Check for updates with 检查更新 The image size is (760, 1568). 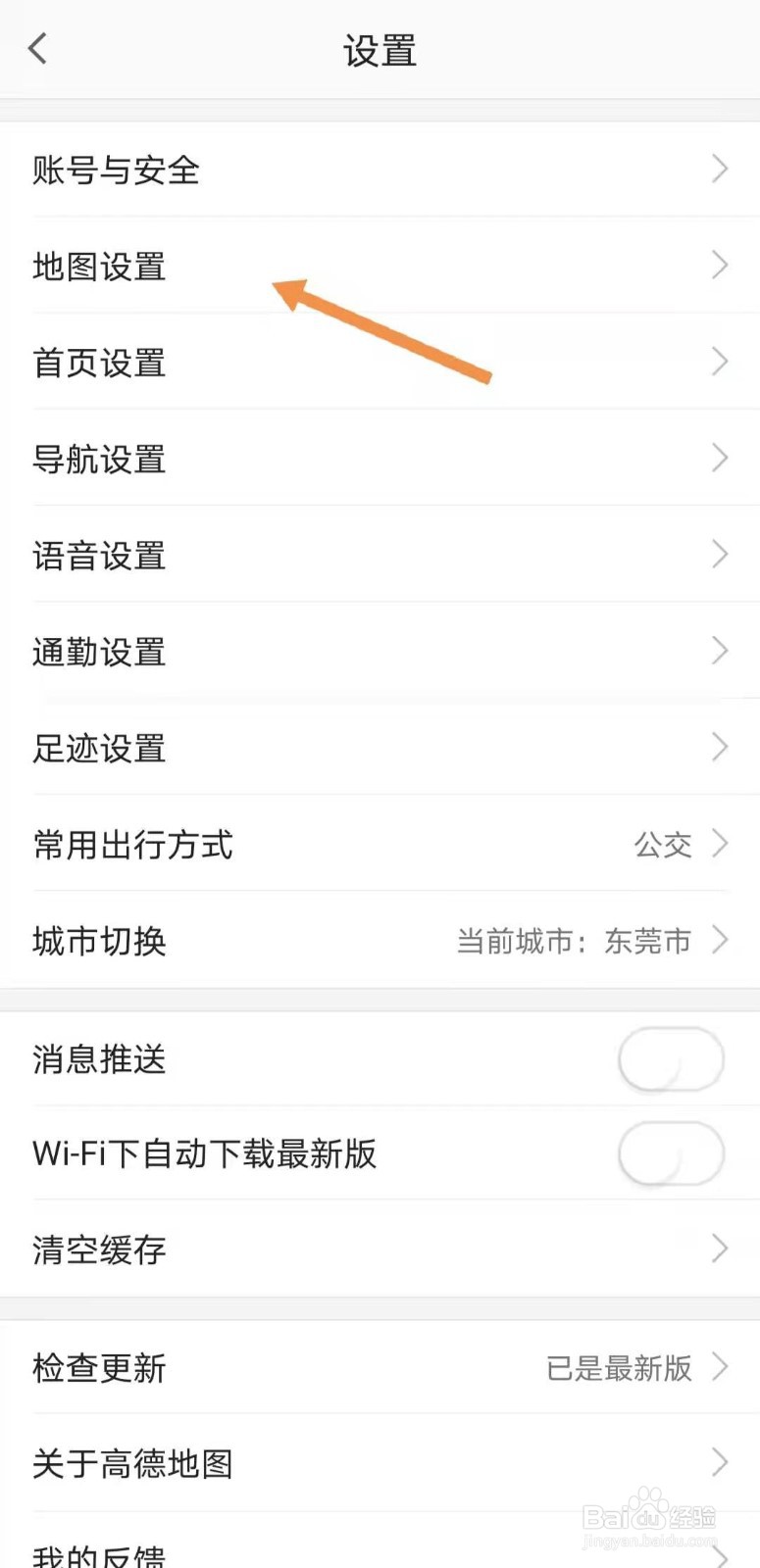click(98, 1368)
